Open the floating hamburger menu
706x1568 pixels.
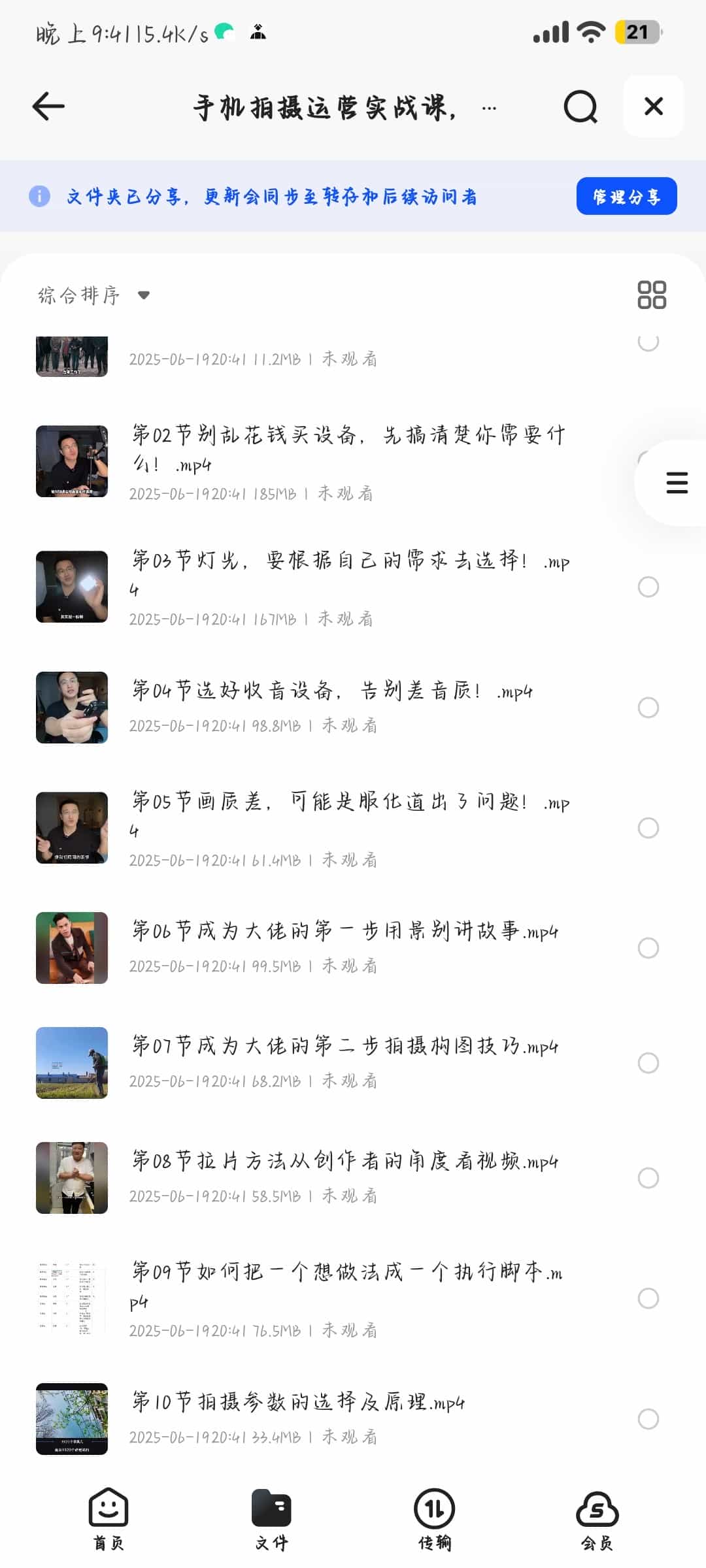pyautogui.click(x=677, y=483)
